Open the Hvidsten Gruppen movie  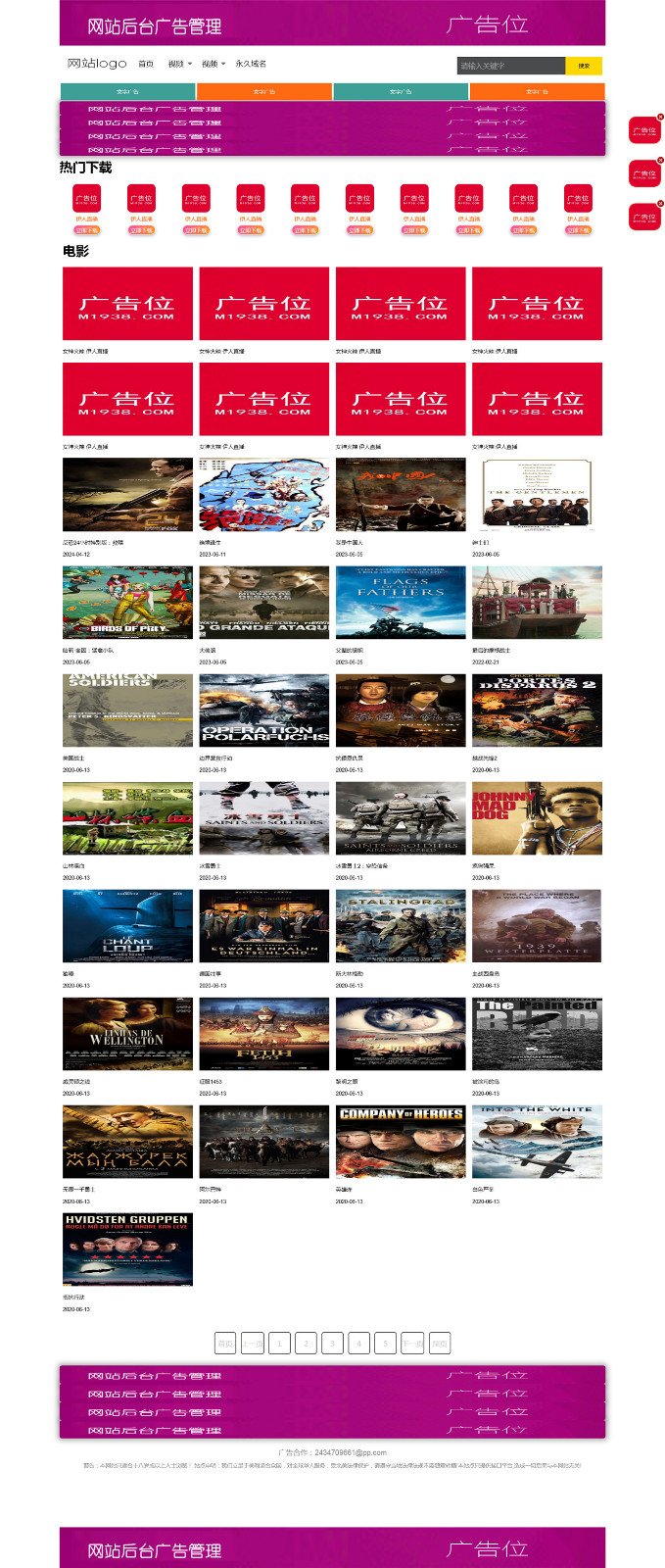coord(127,1249)
